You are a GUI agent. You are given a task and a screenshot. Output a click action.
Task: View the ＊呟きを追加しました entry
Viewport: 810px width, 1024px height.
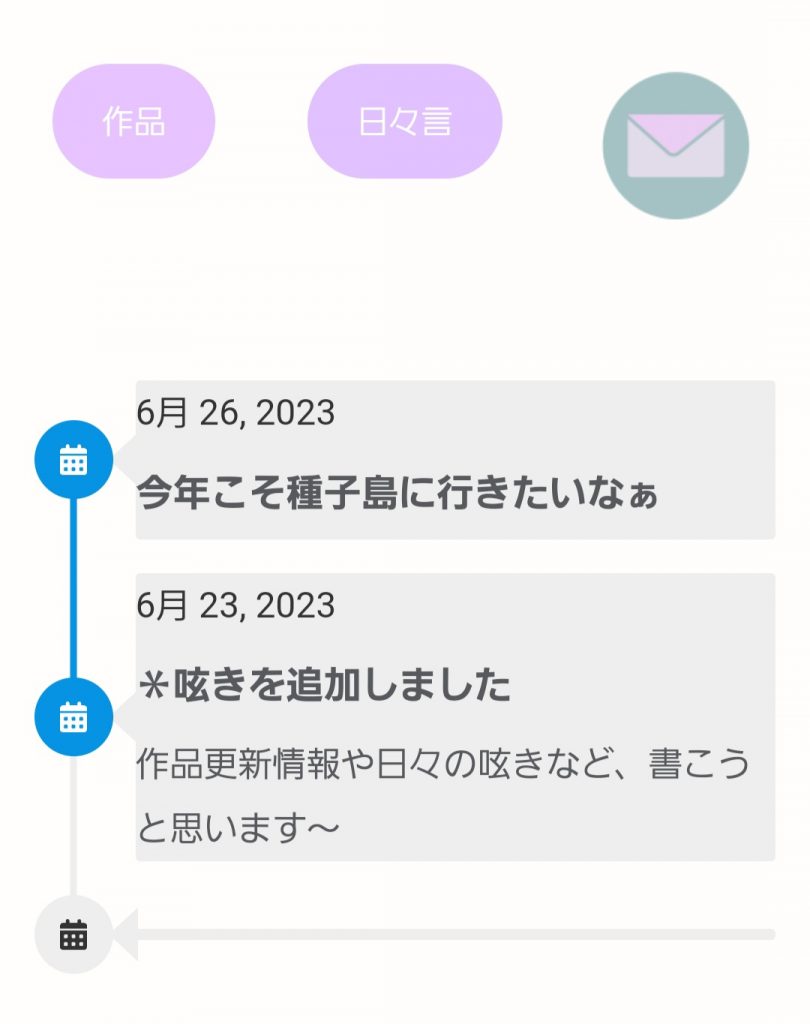tap(324, 686)
